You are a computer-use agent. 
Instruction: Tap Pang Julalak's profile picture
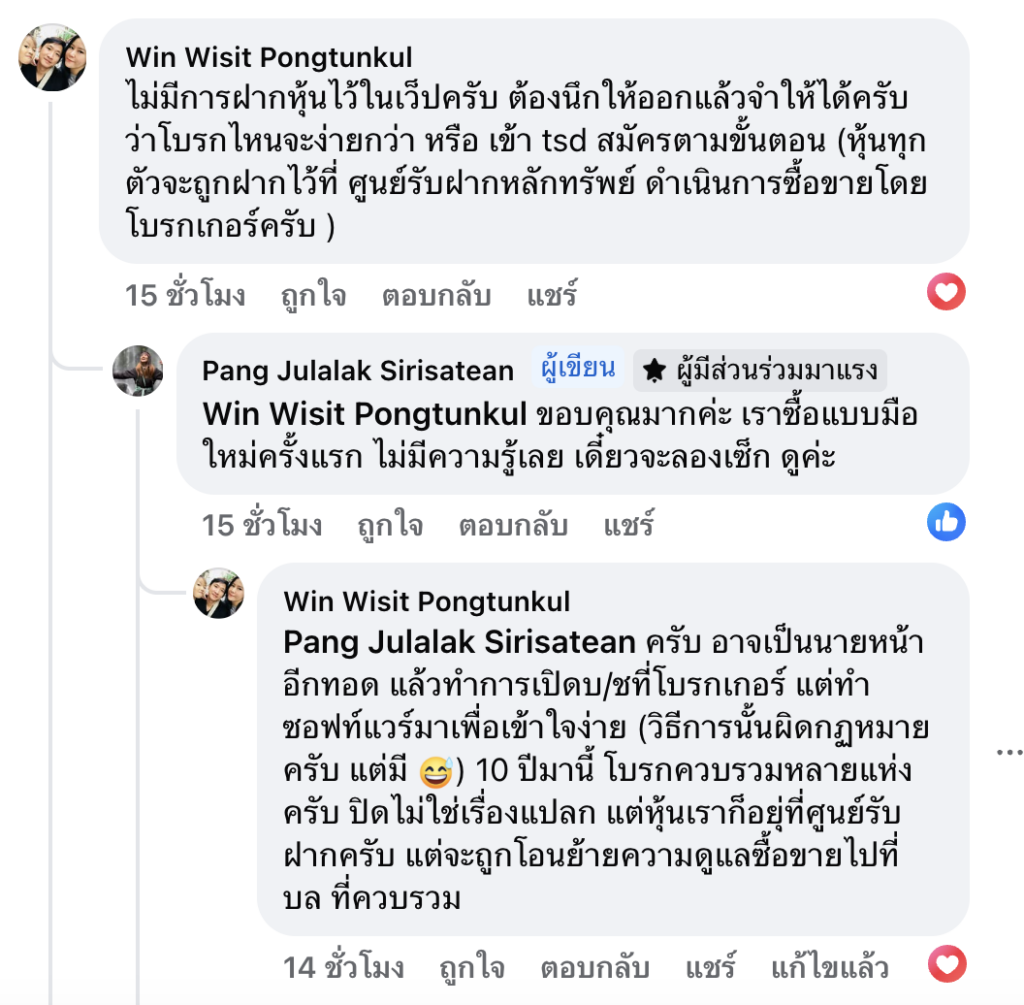pos(137,371)
